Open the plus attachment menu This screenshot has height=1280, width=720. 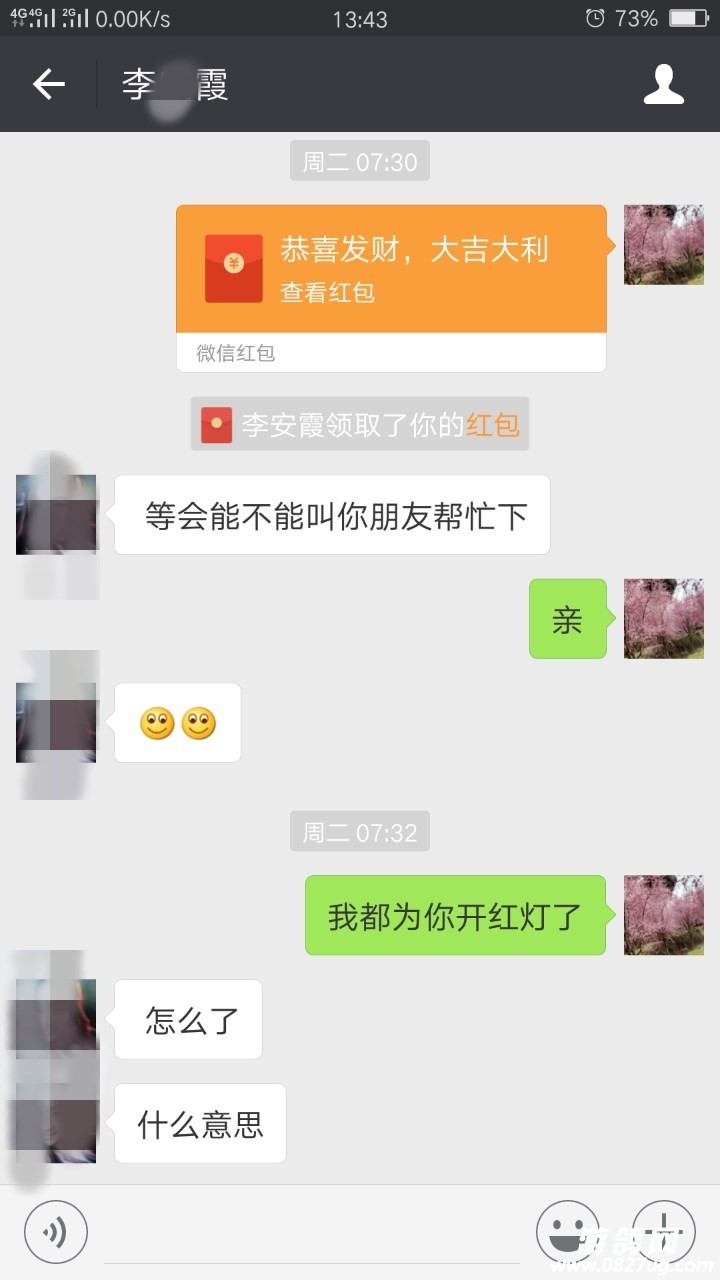663,1231
